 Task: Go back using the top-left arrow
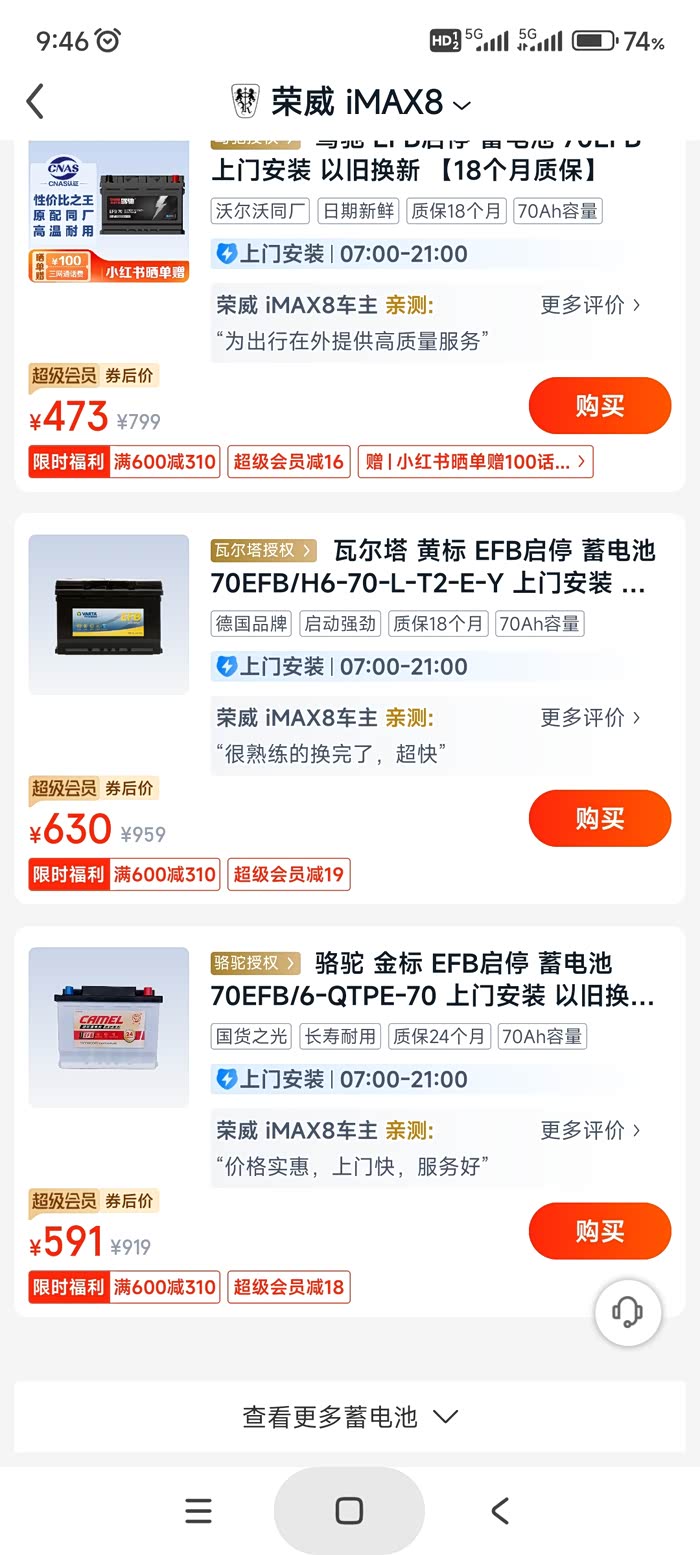[35, 101]
